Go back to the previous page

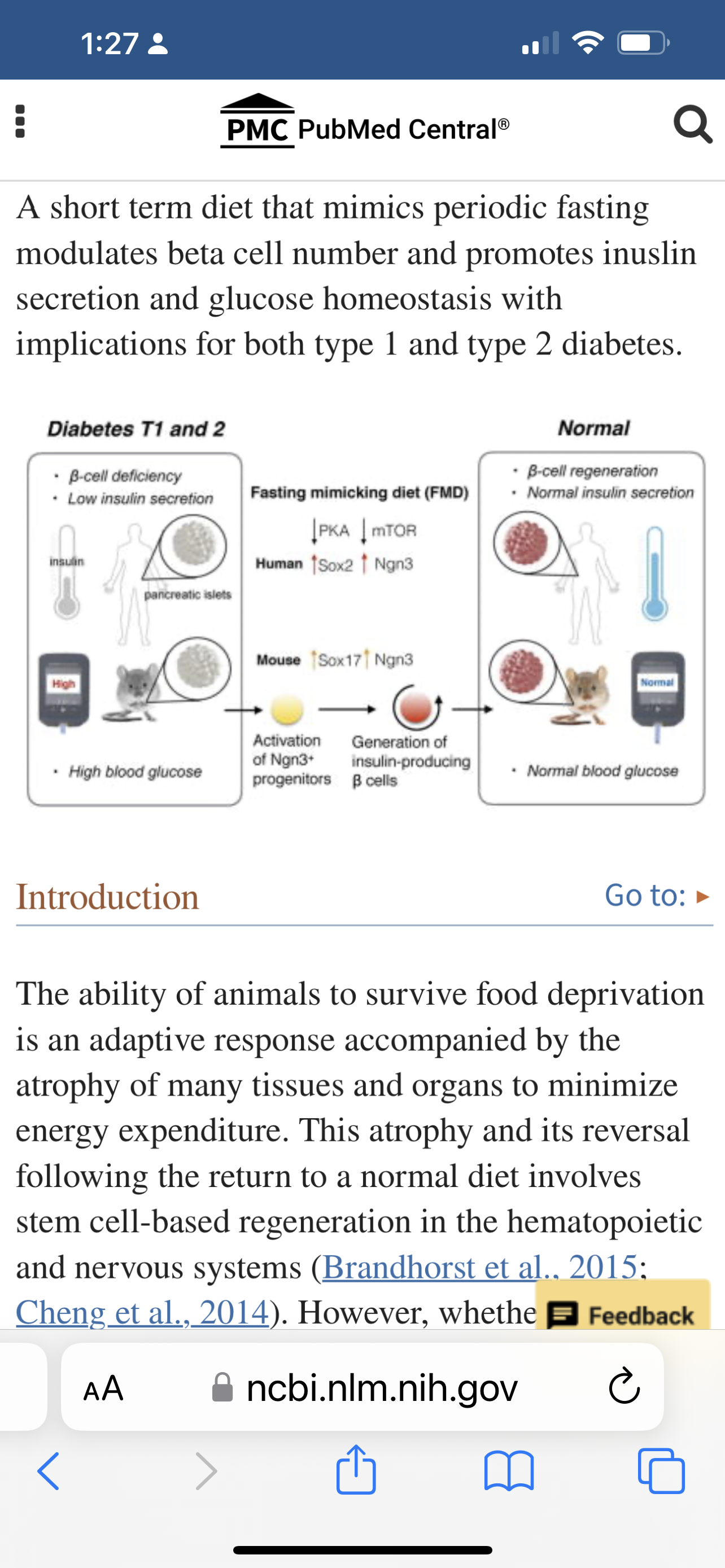click(49, 1471)
